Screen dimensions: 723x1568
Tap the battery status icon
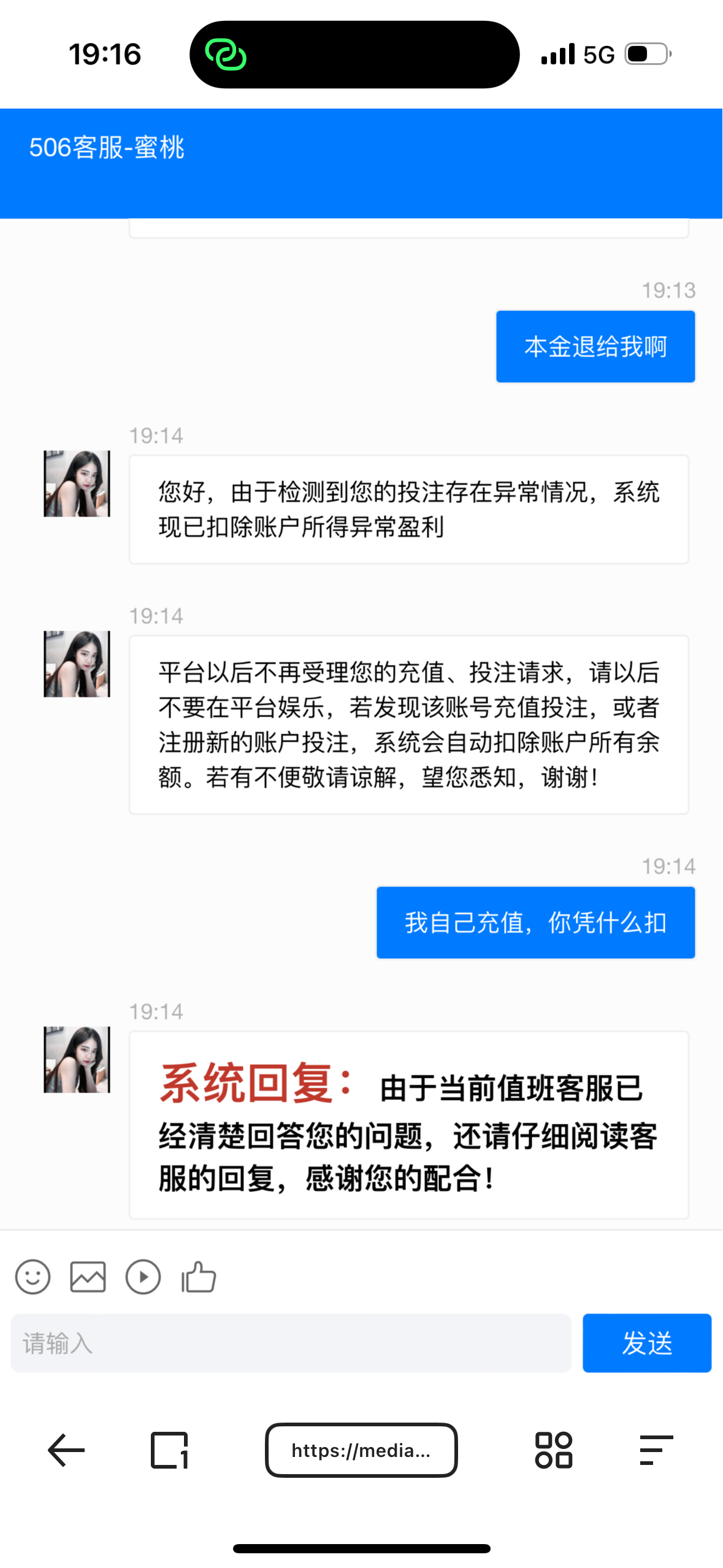644,54
